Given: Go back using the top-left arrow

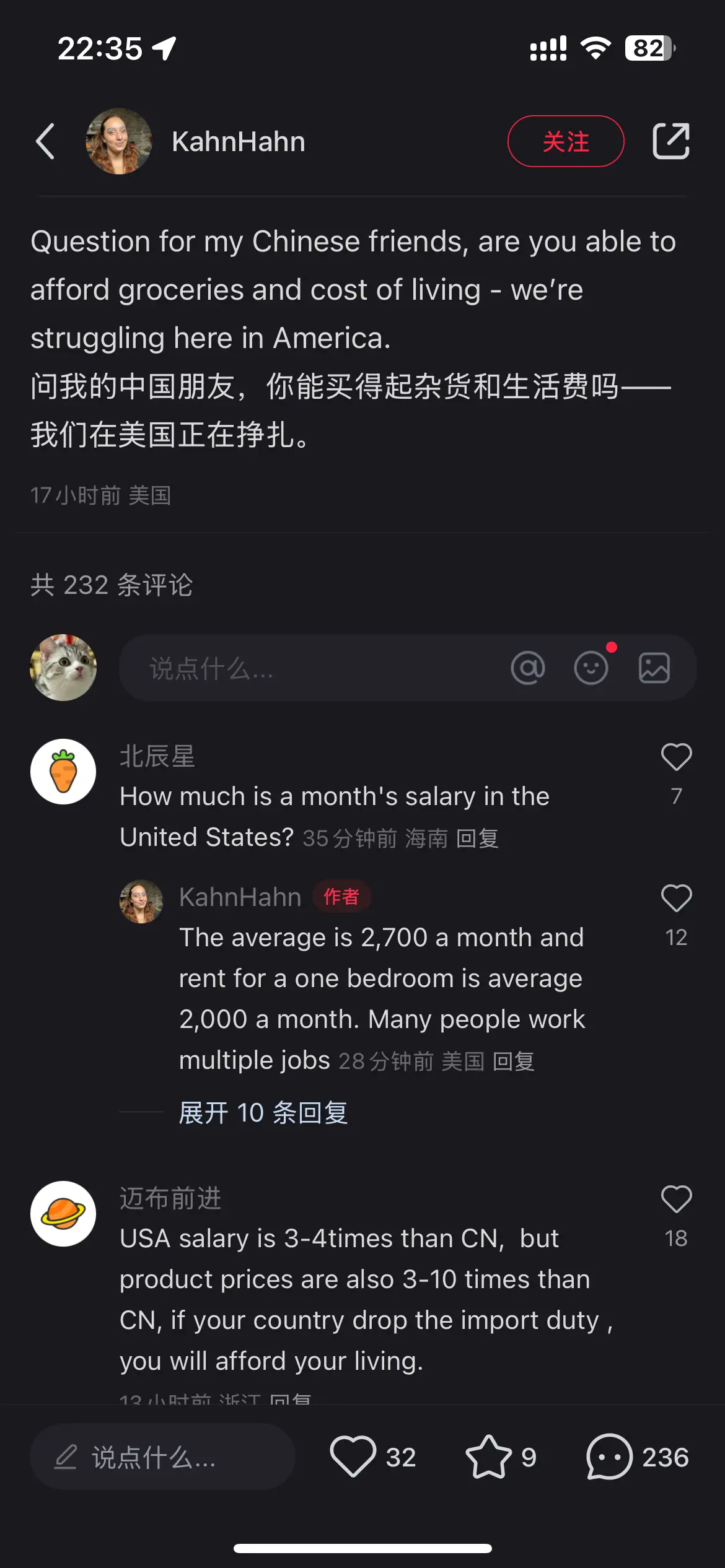Looking at the screenshot, I should (x=45, y=141).
